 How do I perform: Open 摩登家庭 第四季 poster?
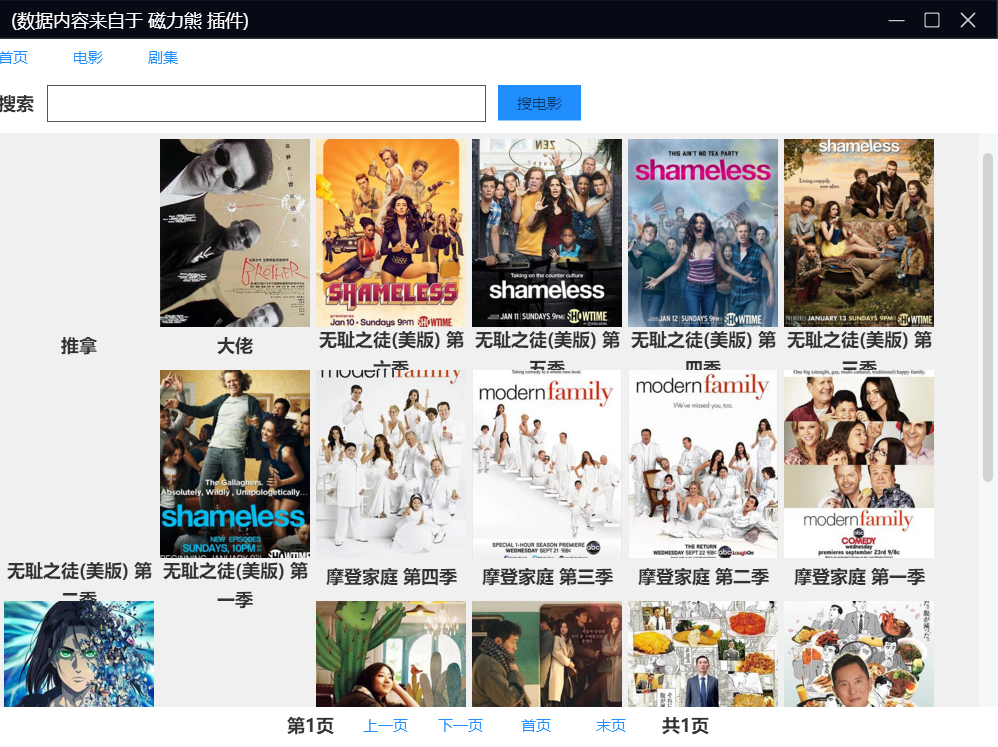point(391,464)
